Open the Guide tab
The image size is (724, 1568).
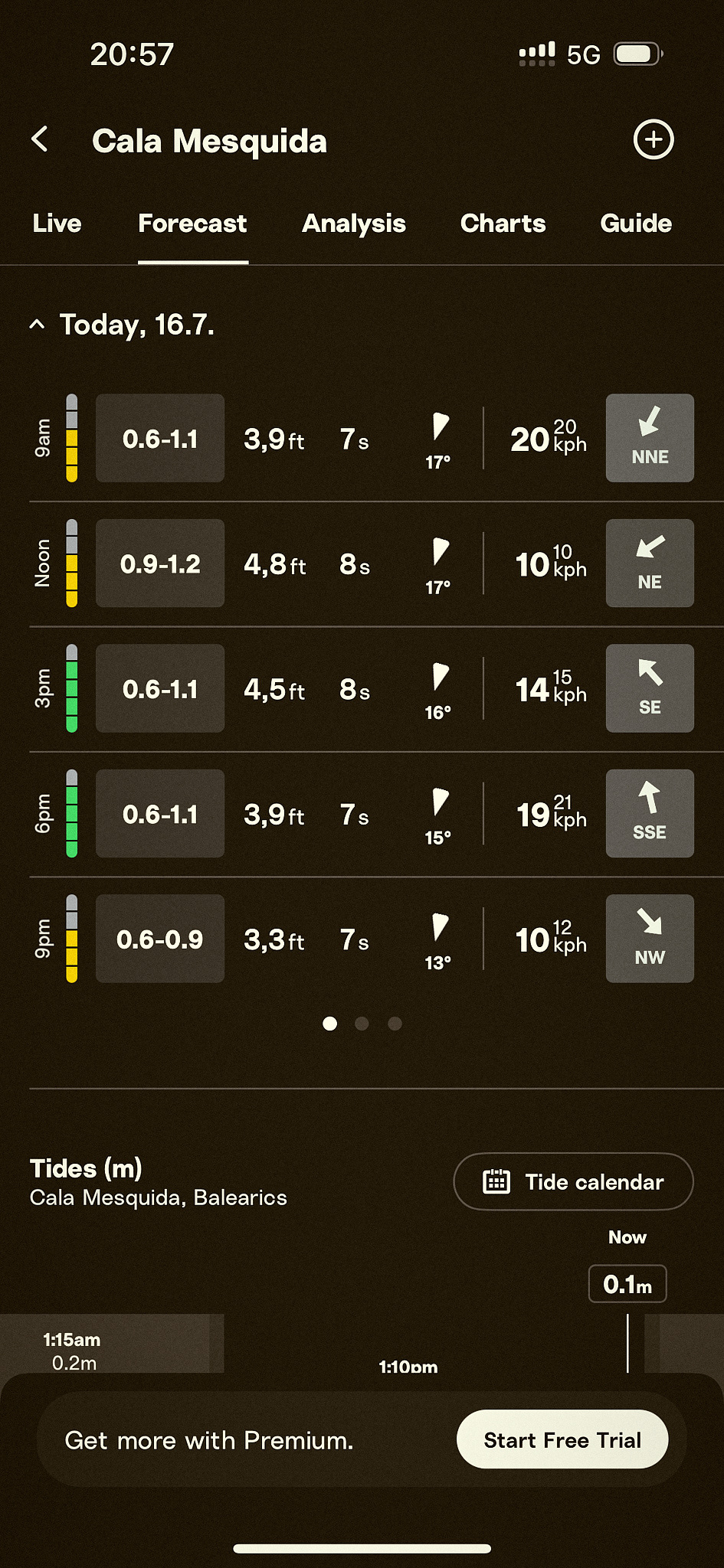tap(636, 224)
